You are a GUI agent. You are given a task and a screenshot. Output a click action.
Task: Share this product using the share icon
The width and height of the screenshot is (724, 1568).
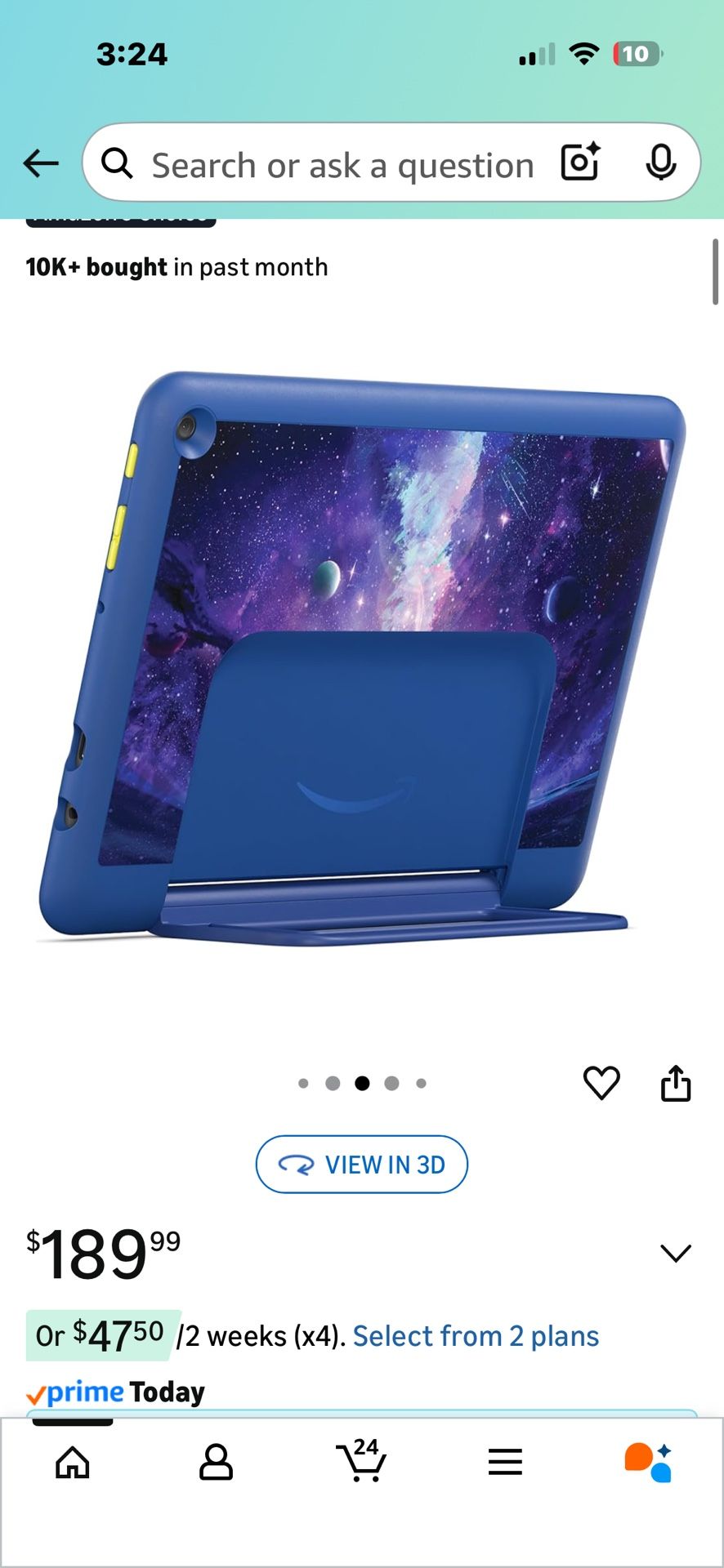pyautogui.click(x=677, y=1082)
